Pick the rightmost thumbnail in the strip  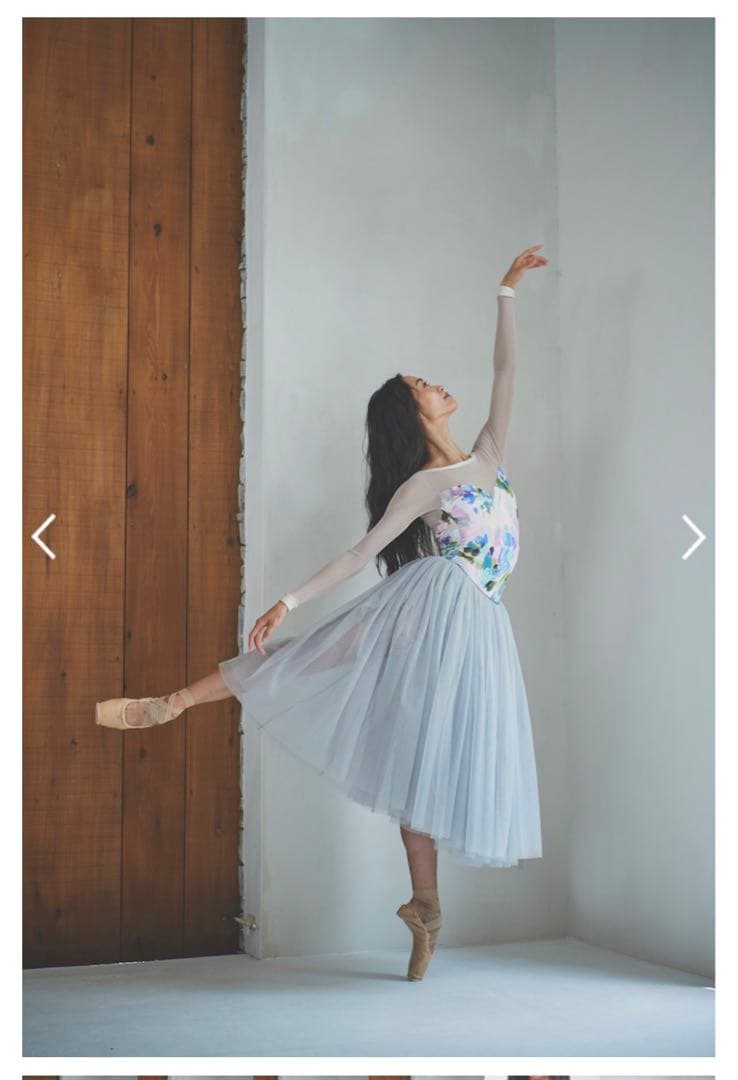[660, 1075]
